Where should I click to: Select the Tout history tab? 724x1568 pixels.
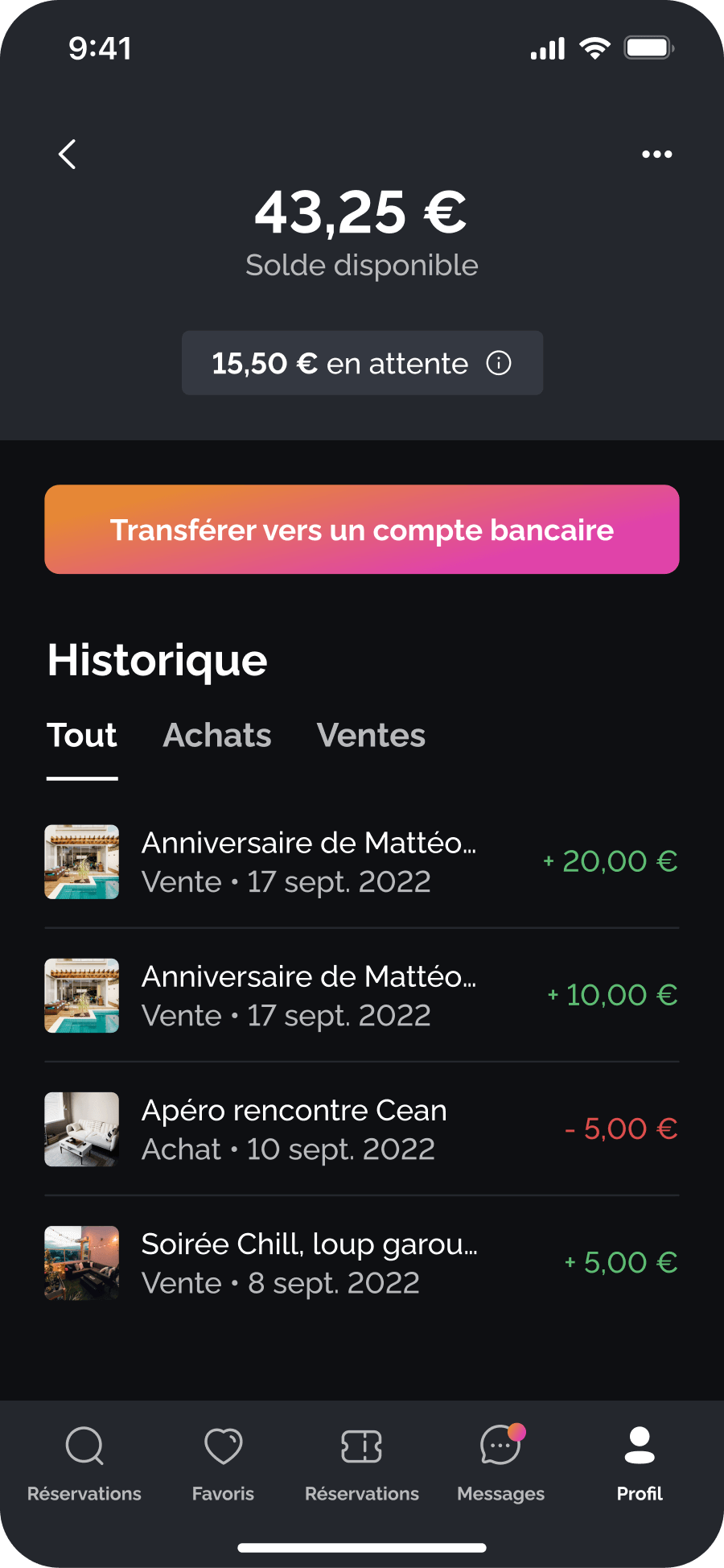(82, 736)
